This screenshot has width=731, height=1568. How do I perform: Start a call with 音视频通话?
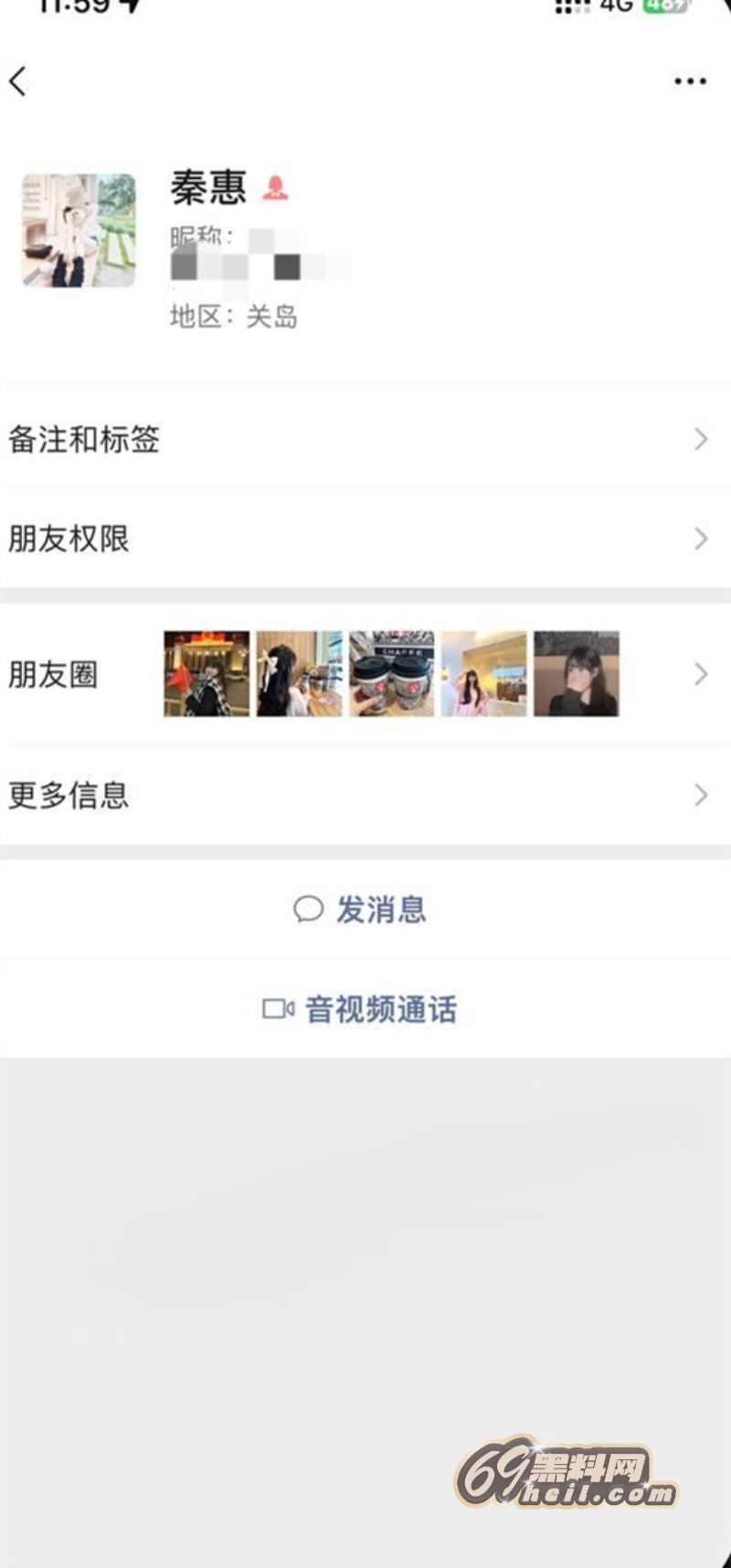pyautogui.click(x=361, y=1009)
